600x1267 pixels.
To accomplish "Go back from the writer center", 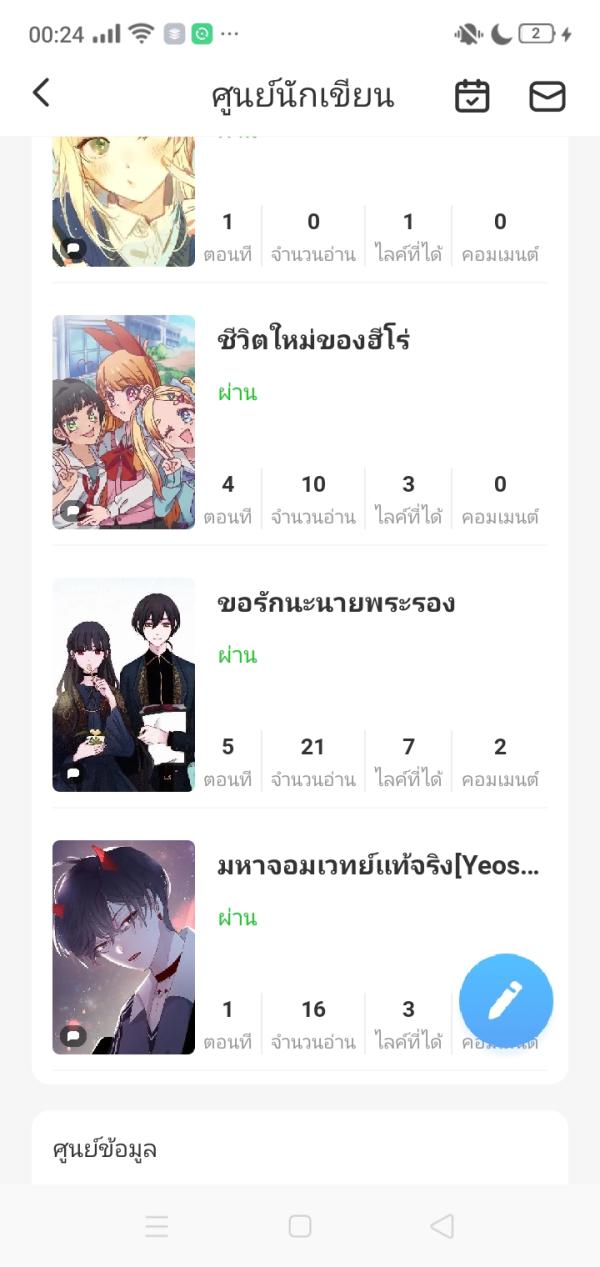I will 41,93.
